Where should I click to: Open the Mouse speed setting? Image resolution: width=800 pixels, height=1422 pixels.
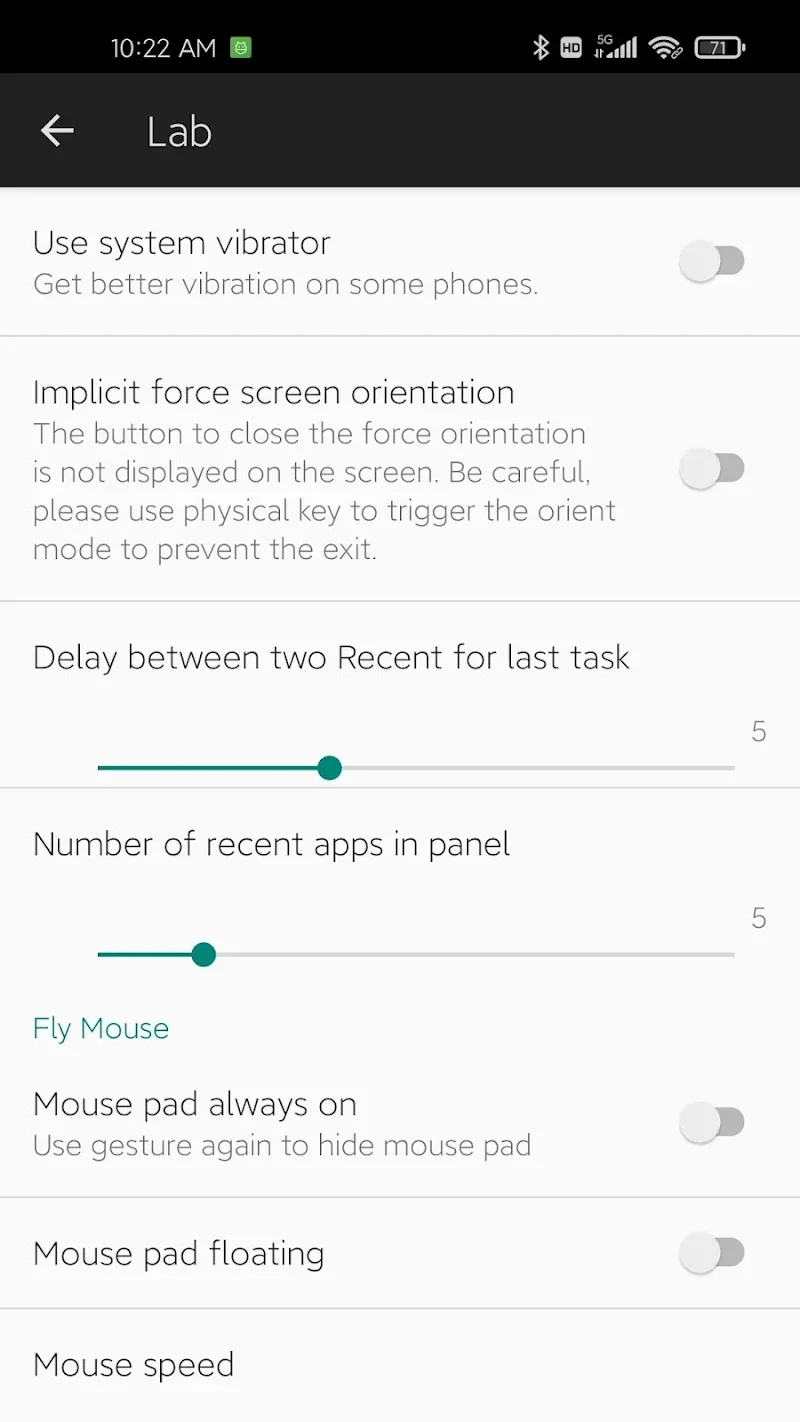tap(134, 1365)
